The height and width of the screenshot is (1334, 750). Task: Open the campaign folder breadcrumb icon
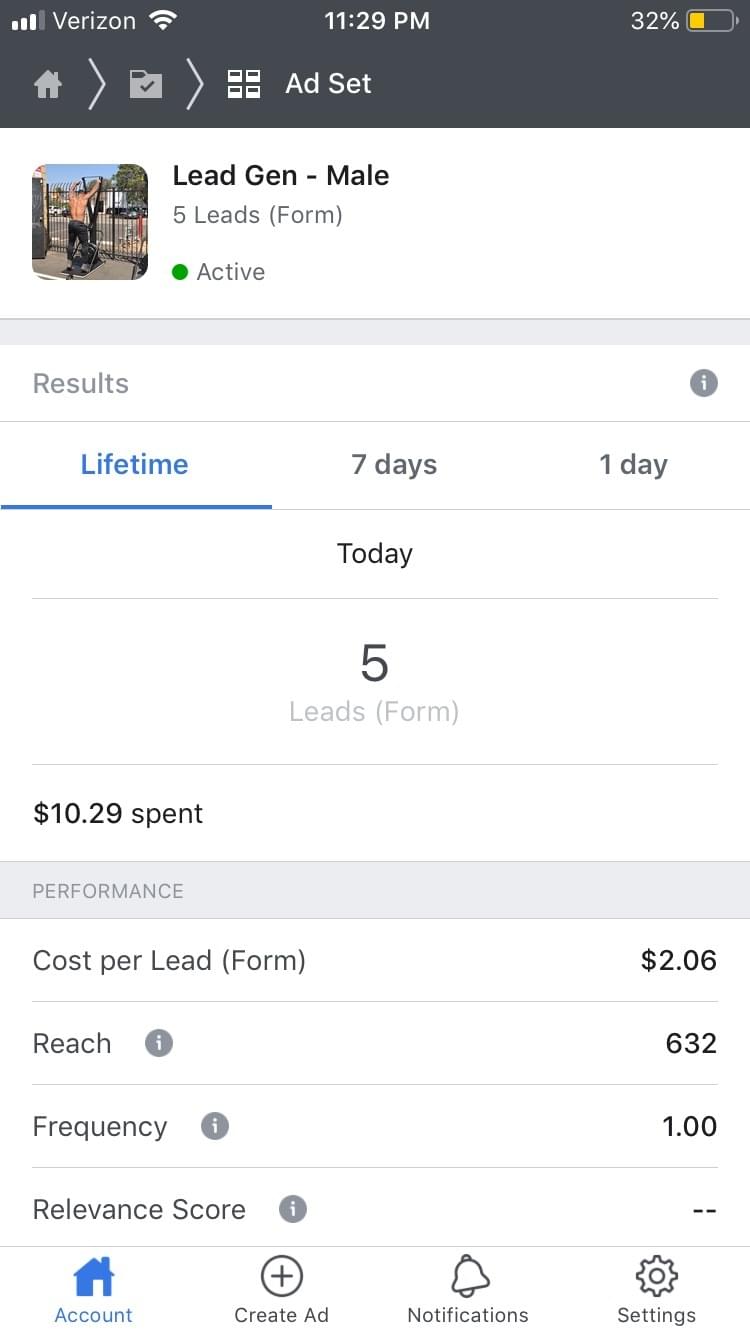(146, 85)
